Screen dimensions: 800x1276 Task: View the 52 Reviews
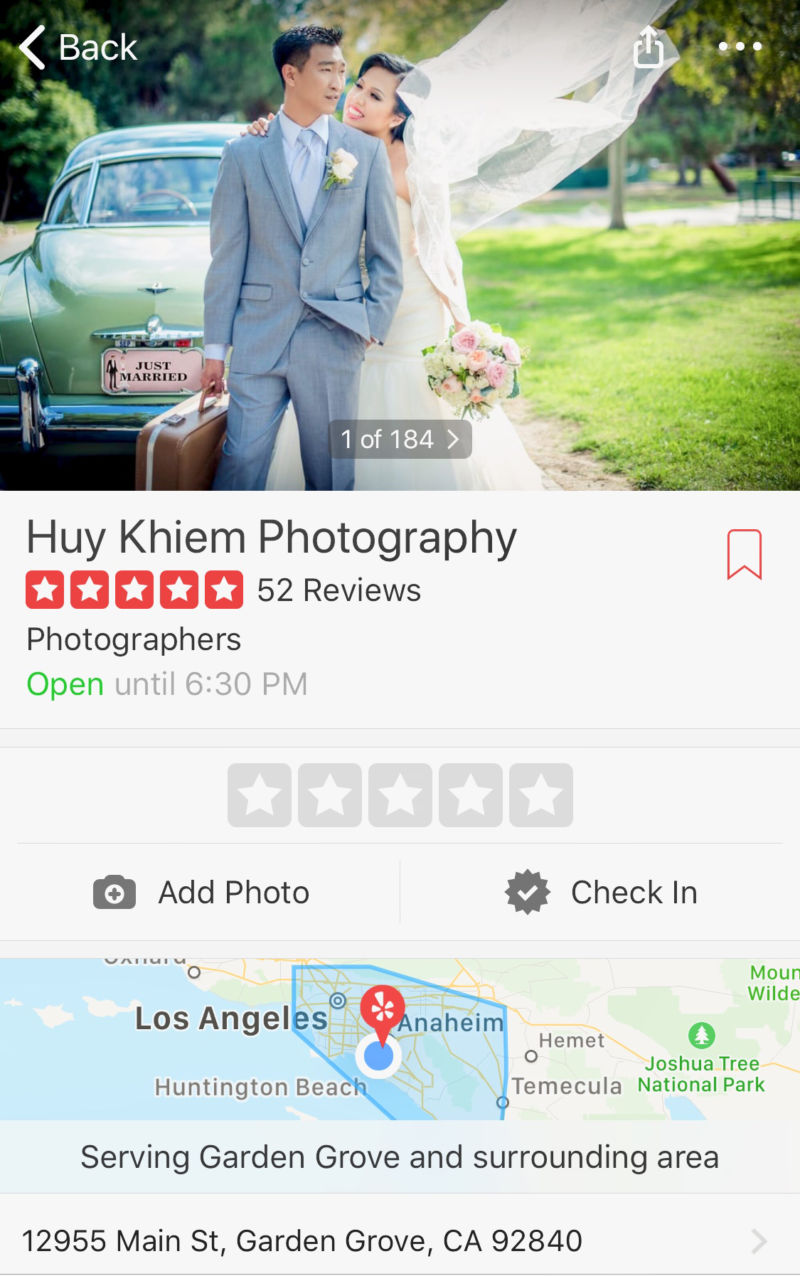[x=338, y=590]
